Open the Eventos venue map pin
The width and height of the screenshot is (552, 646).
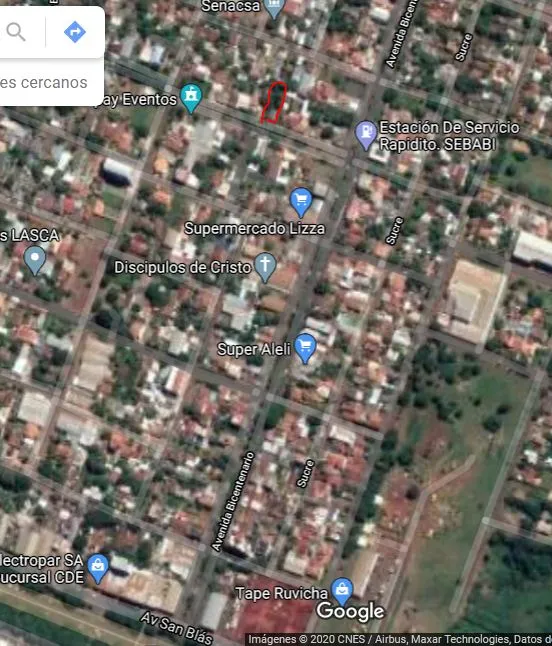191,98
